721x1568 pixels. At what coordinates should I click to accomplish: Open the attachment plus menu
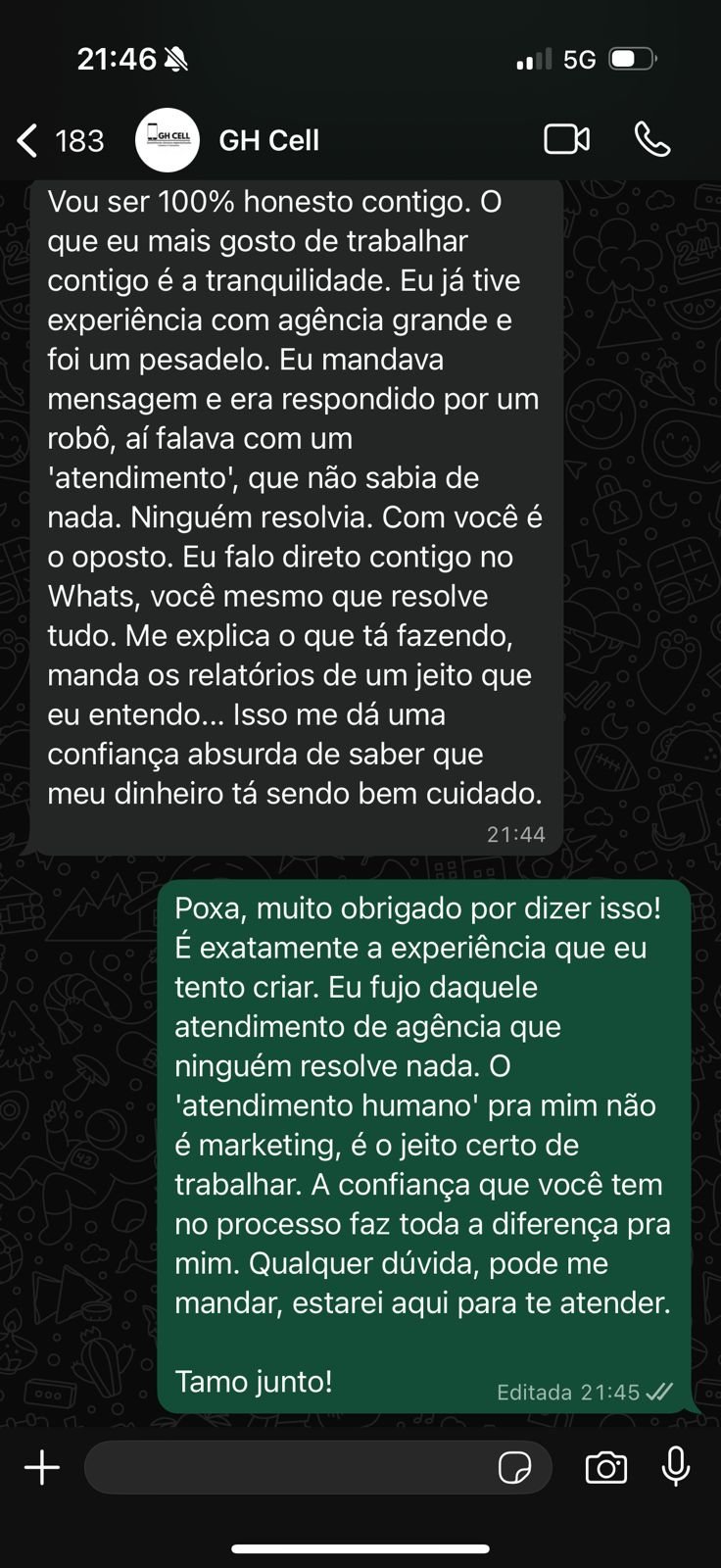[42, 1467]
